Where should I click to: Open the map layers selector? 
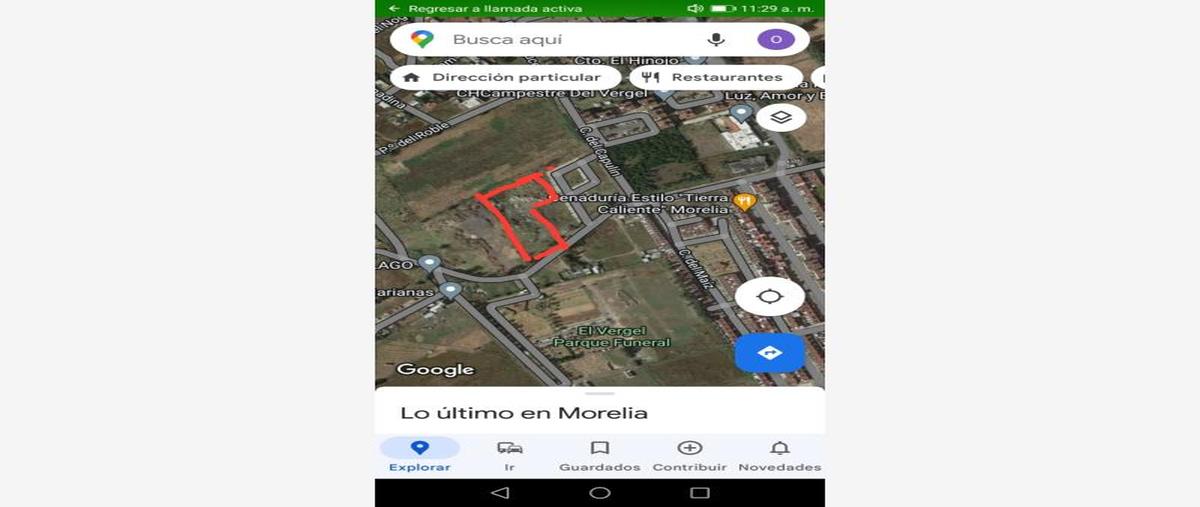(x=781, y=117)
